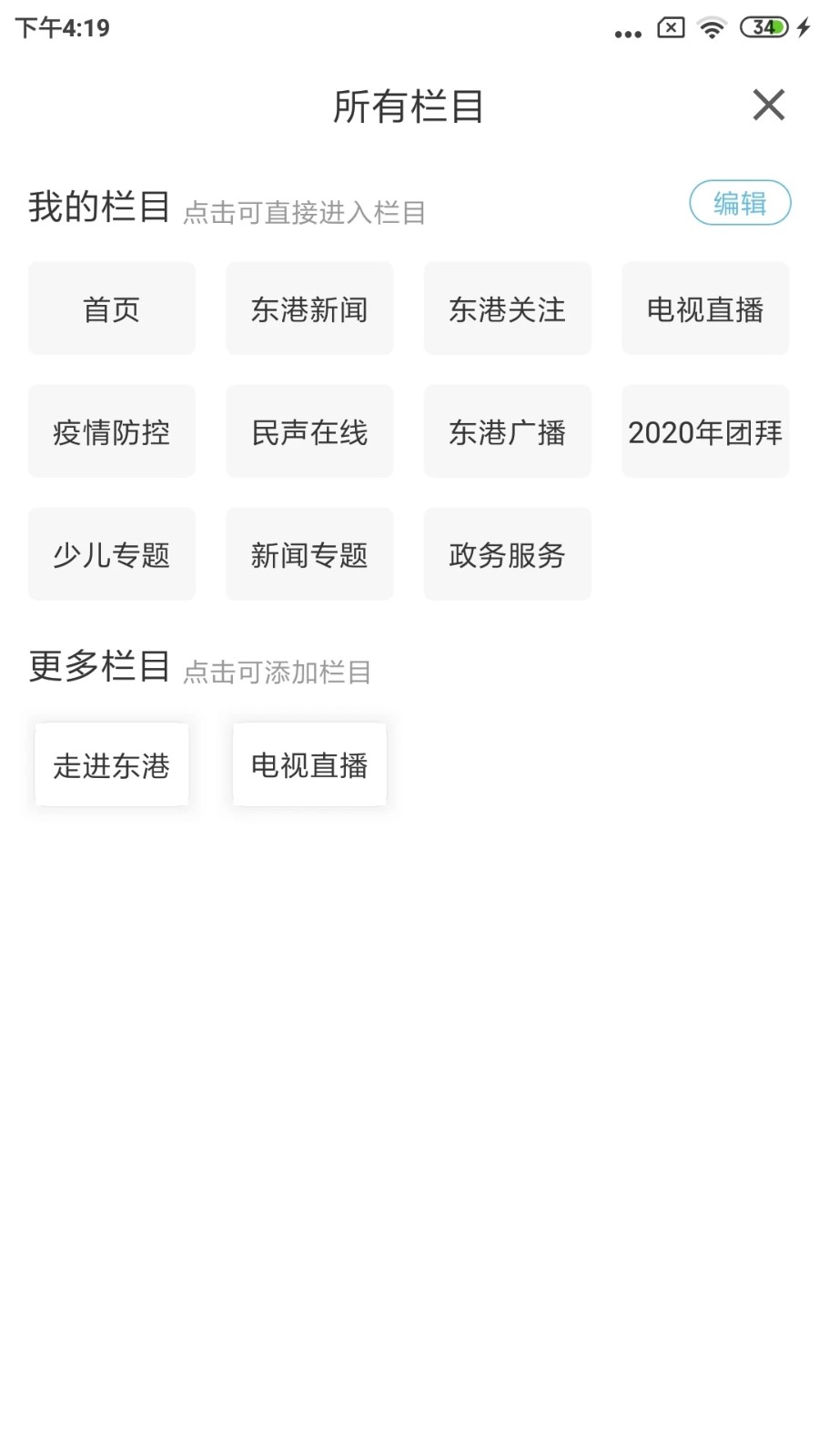Viewport: 819px width, 1456px height.
Task: Add the 走进东港 column from 更多栏目
Action: (x=111, y=764)
